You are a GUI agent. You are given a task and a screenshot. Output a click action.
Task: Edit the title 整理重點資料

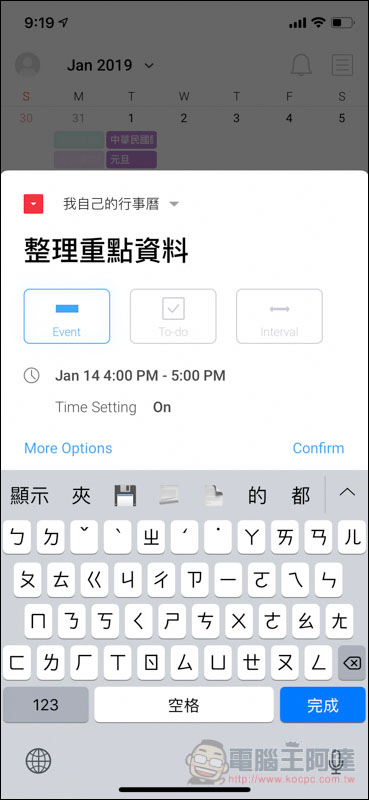[106, 251]
